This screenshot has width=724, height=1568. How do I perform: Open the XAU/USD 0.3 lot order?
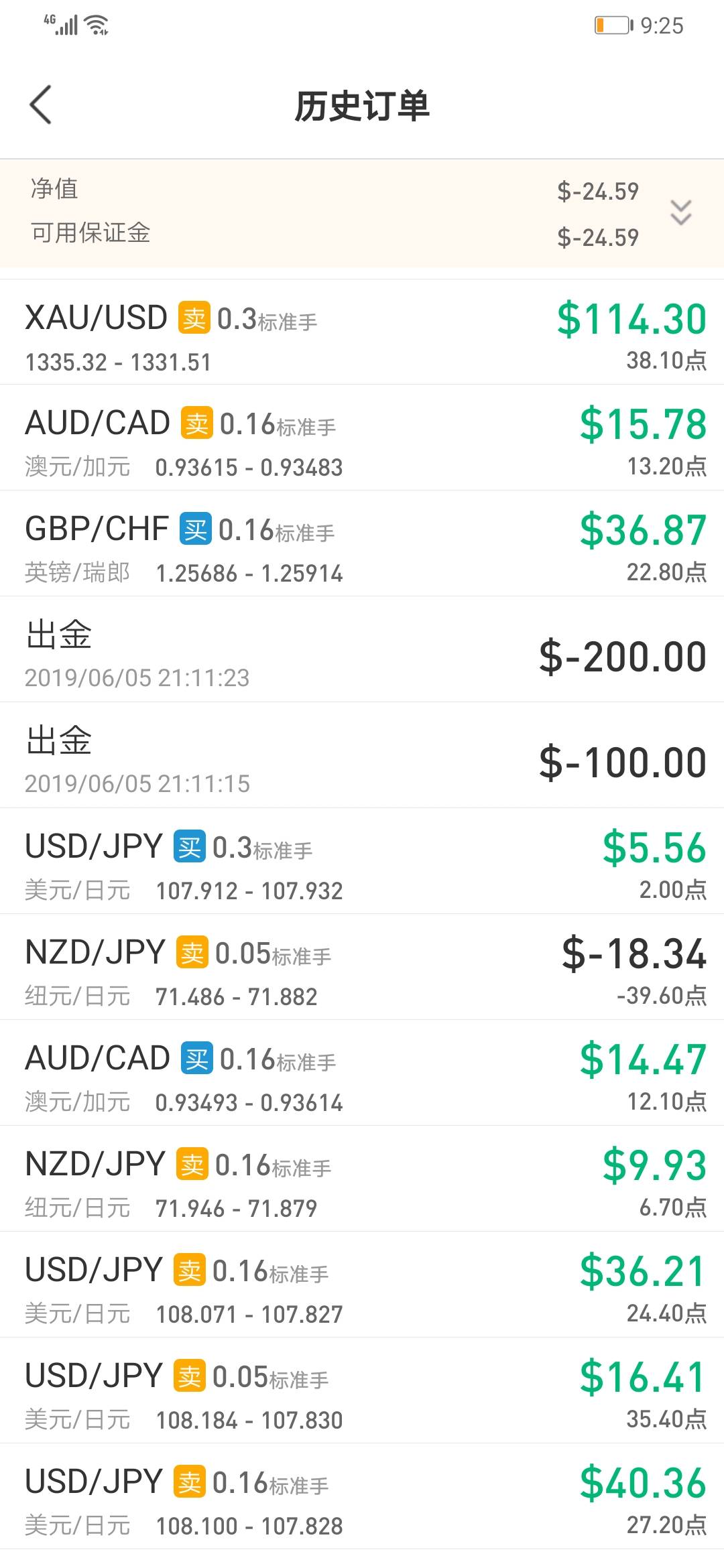[x=362, y=333]
